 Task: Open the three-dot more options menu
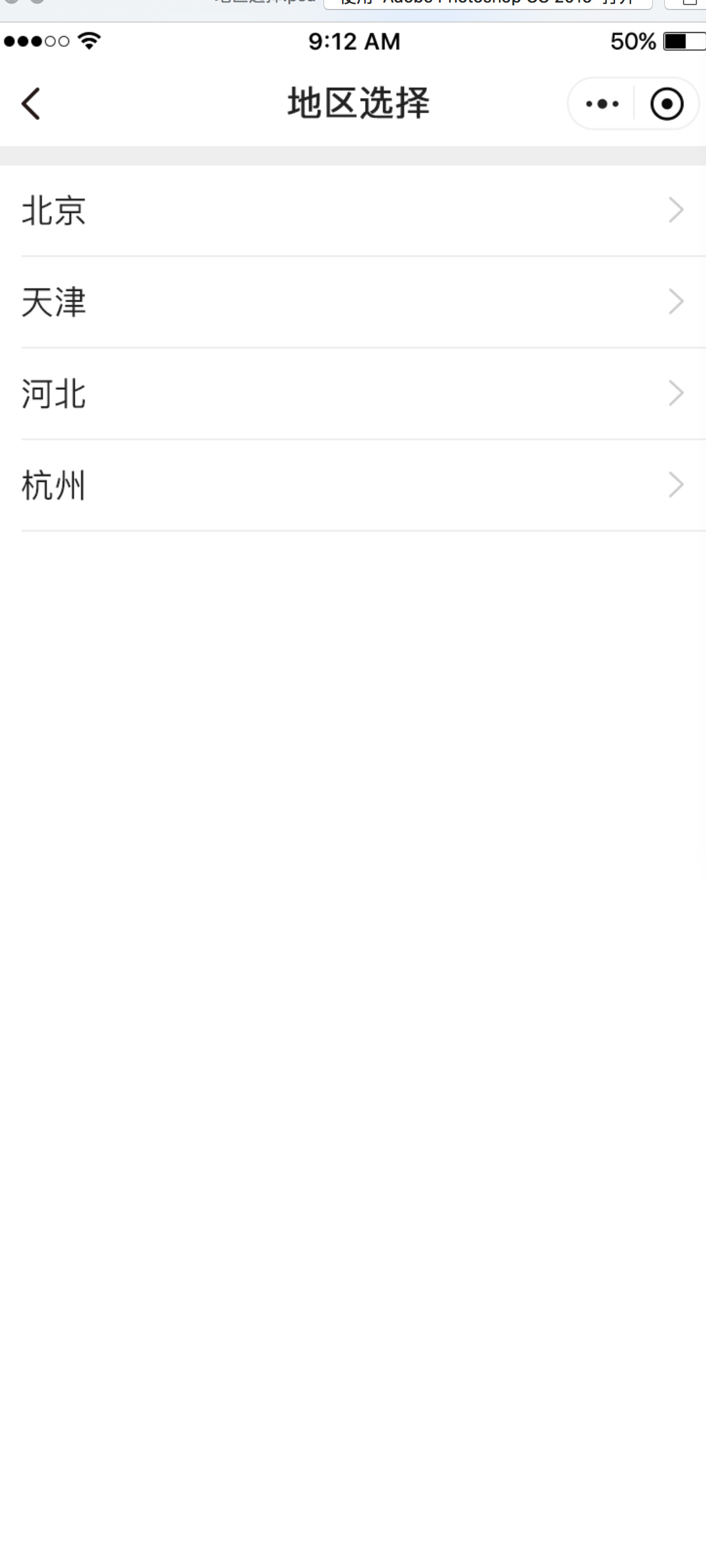point(602,104)
